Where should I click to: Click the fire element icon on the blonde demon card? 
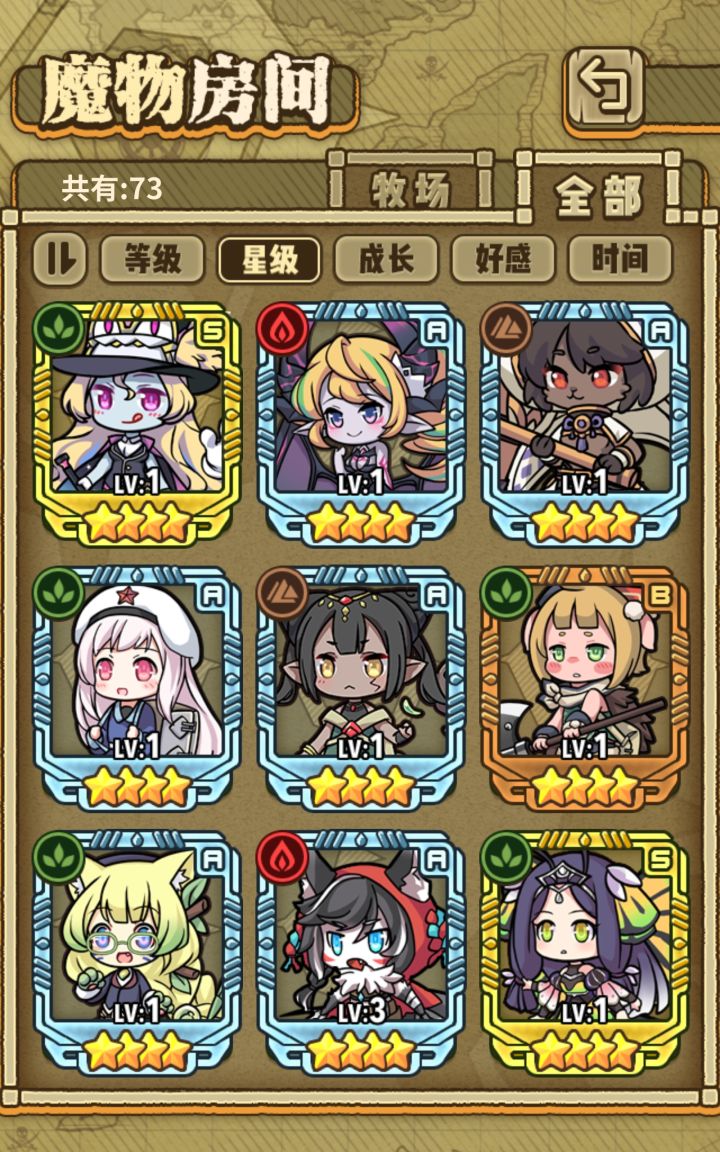[x=280, y=327]
